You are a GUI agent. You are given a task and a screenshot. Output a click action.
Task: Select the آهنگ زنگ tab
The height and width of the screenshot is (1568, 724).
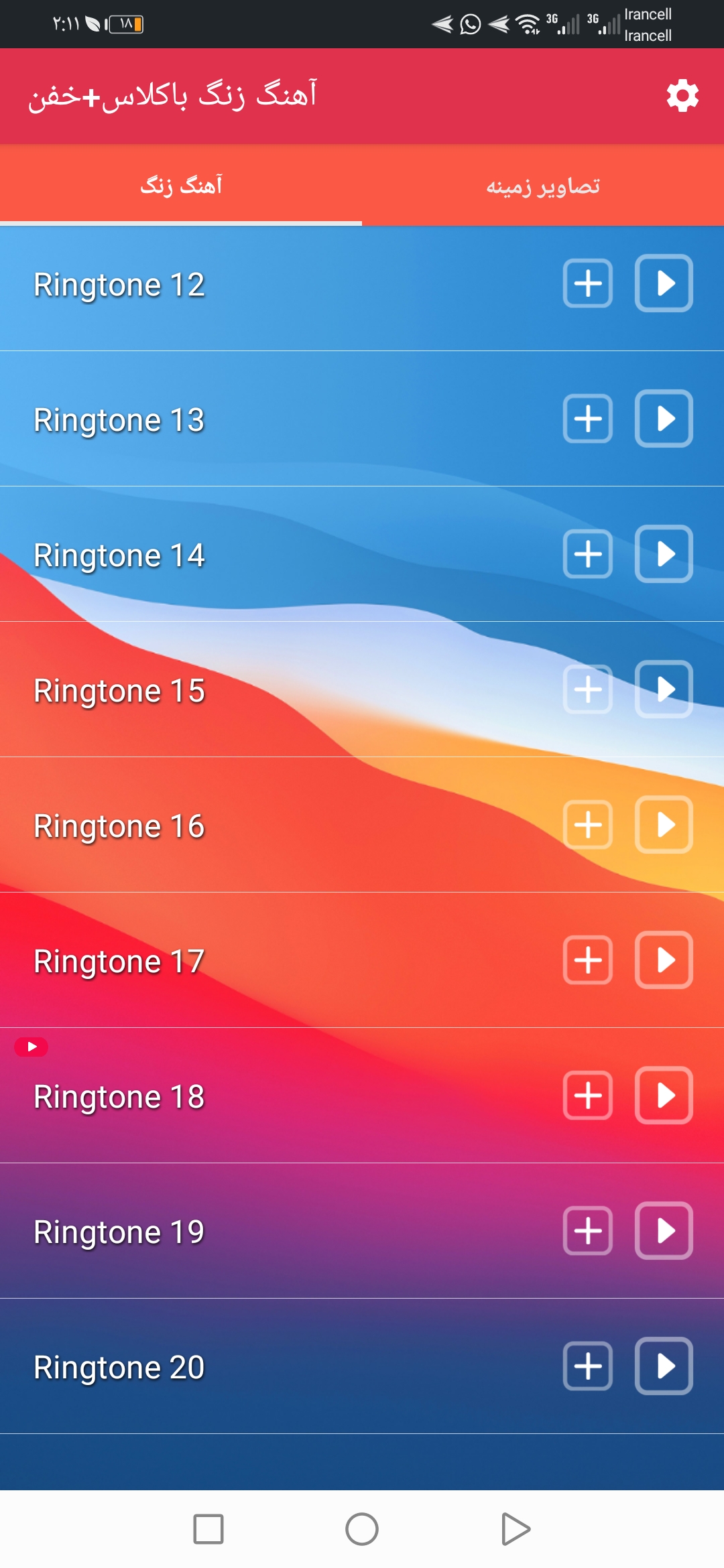tap(181, 186)
